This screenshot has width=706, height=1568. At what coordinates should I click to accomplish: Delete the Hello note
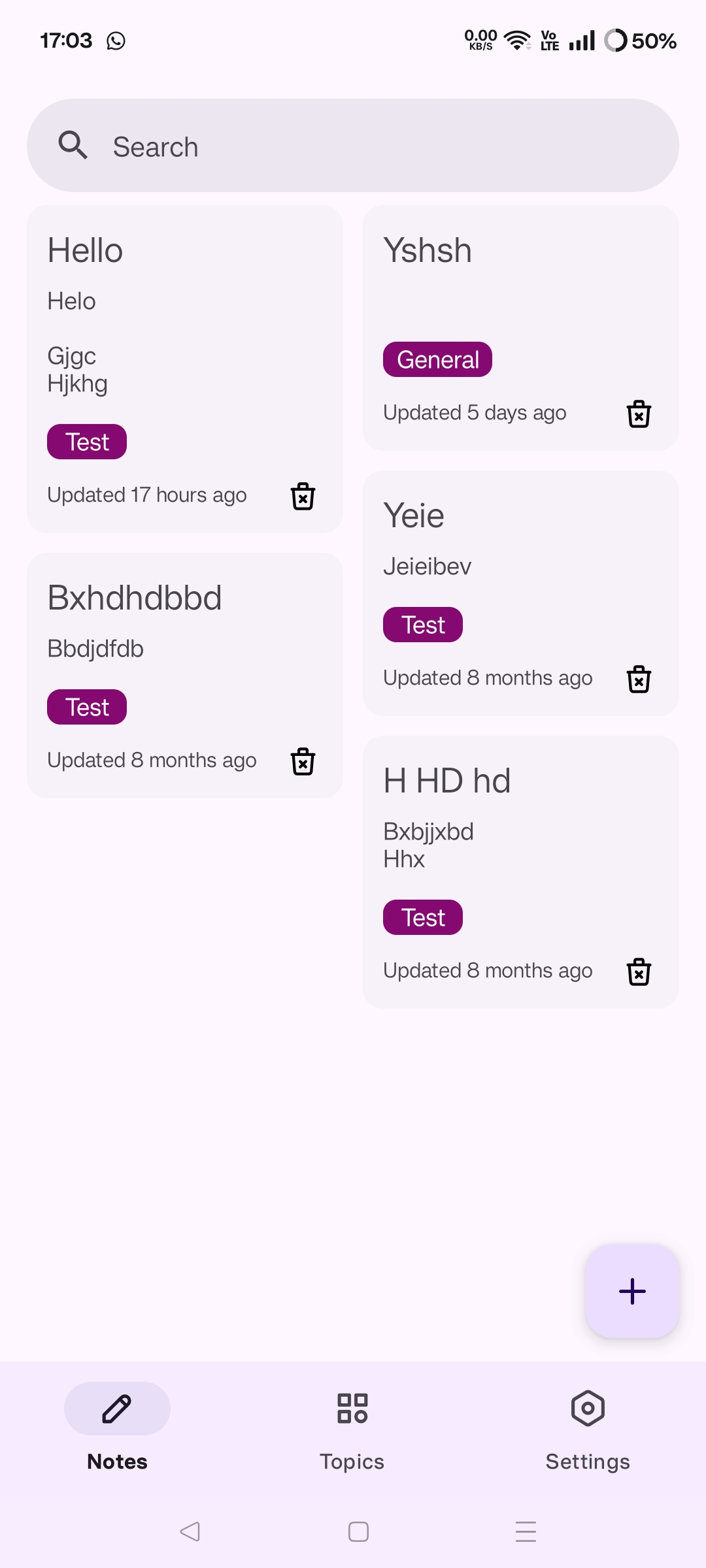point(303,497)
